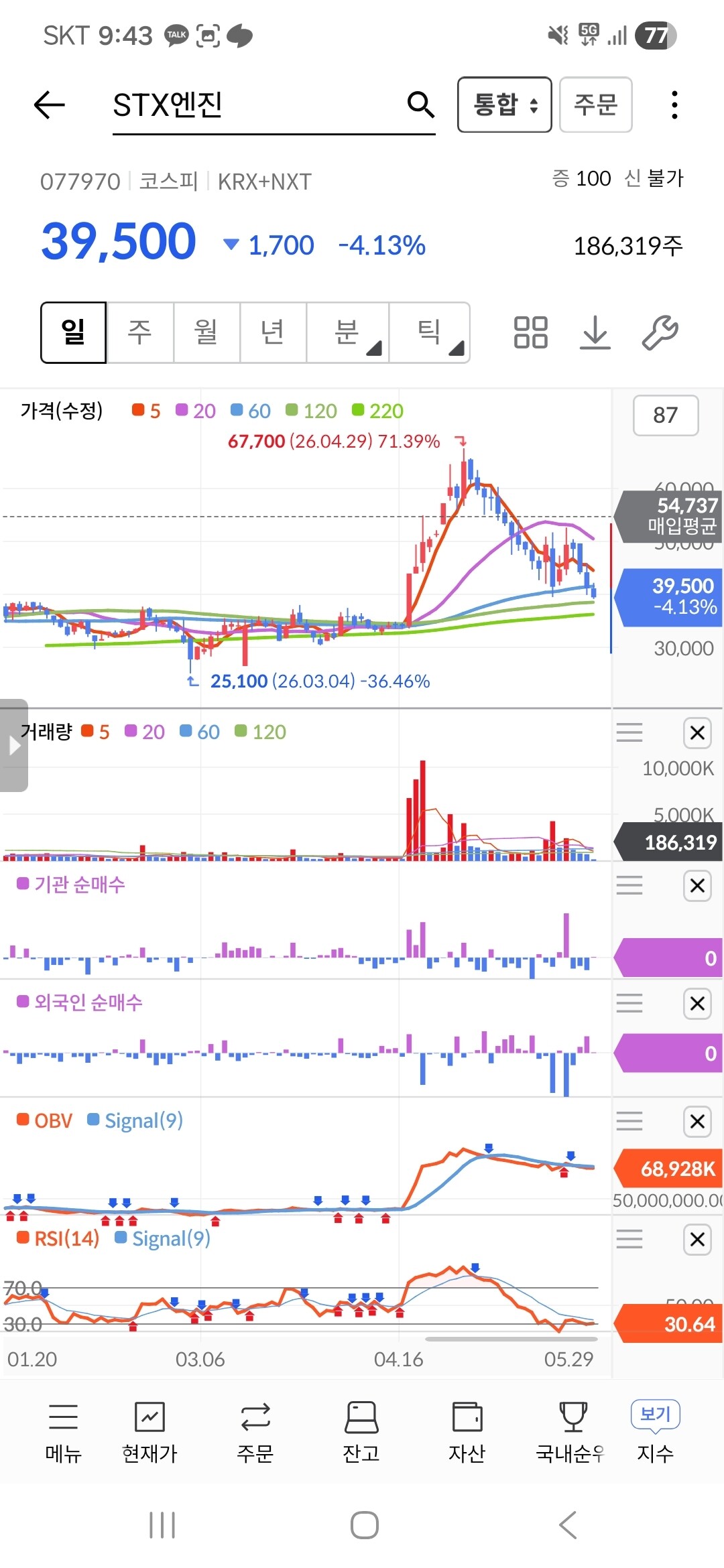Select the 년 chart period
Viewport: 724px width, 1568px height.
coord(273,332)
